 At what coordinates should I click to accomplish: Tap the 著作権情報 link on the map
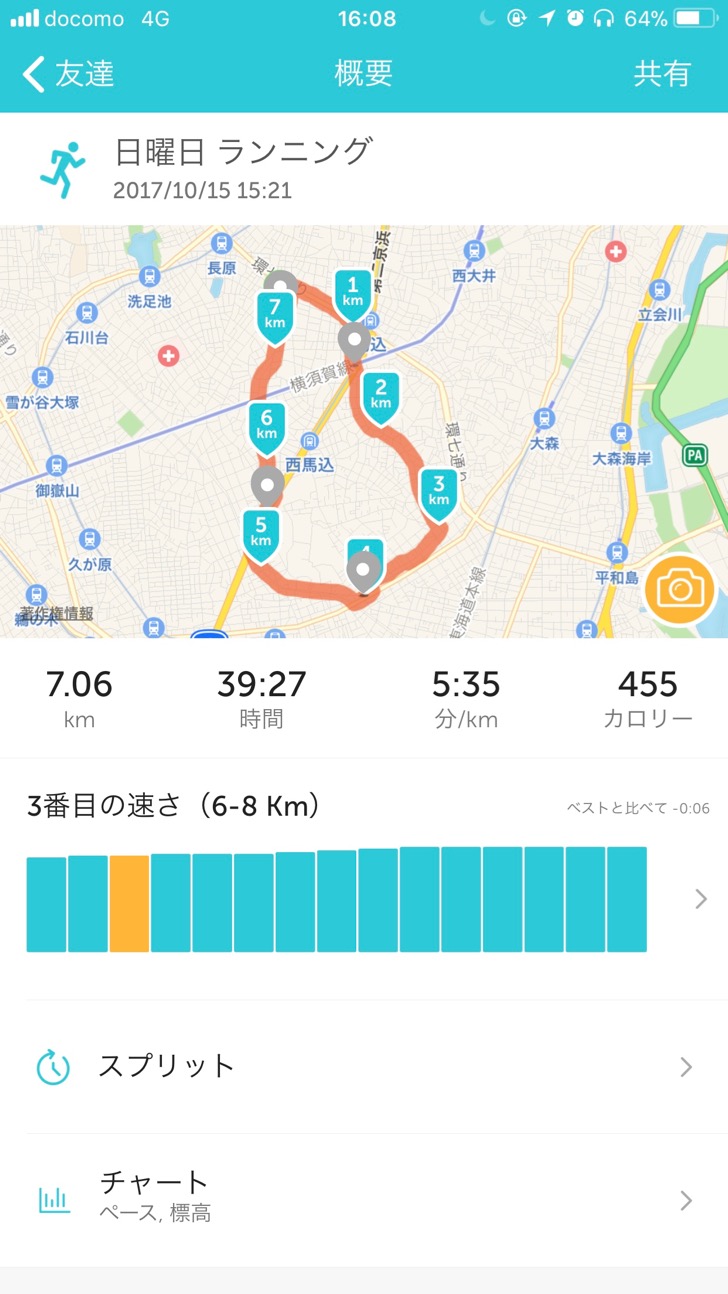coord(57,613)
